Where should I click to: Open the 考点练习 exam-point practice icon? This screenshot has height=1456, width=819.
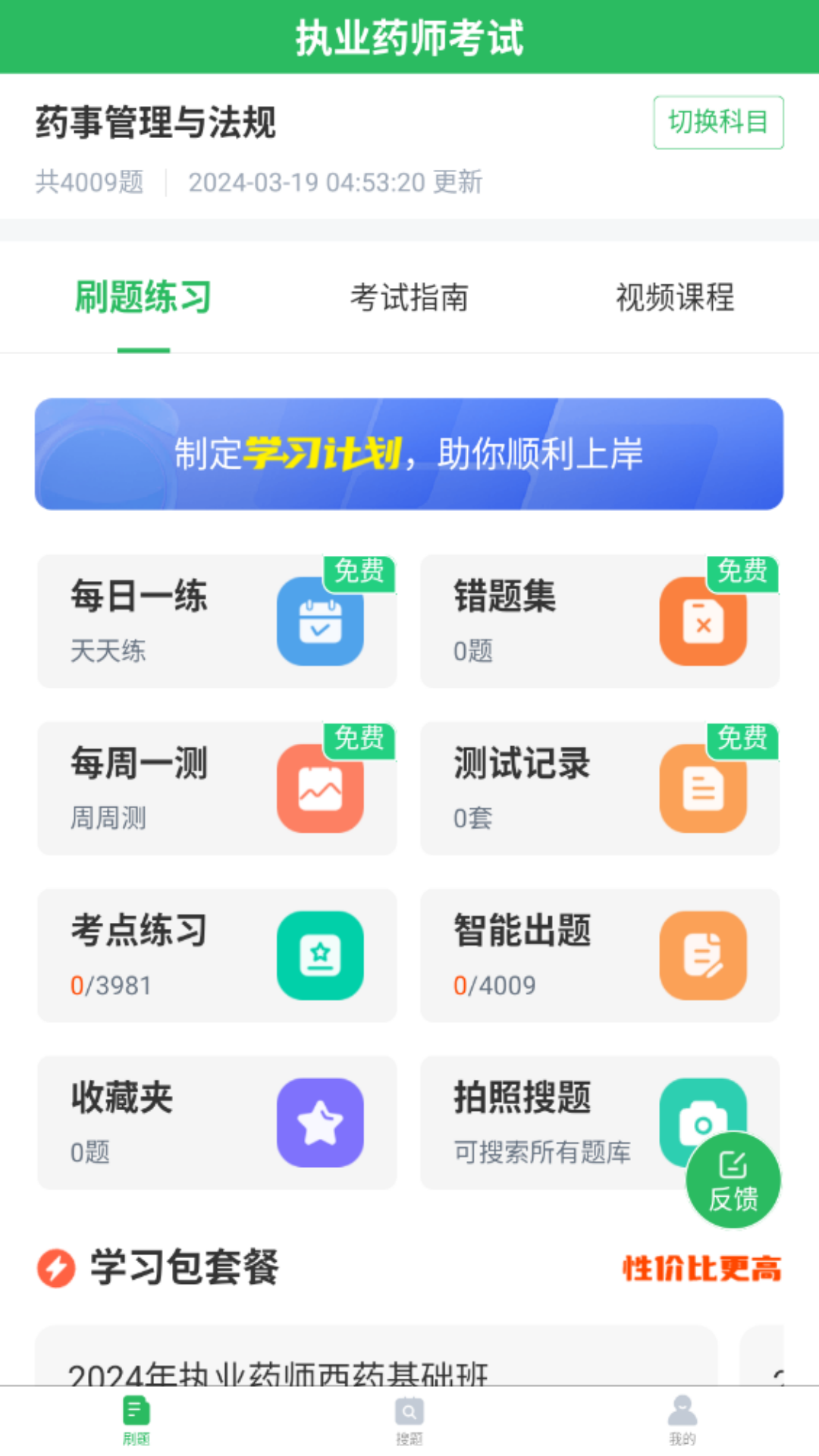(x=320, y=955)
